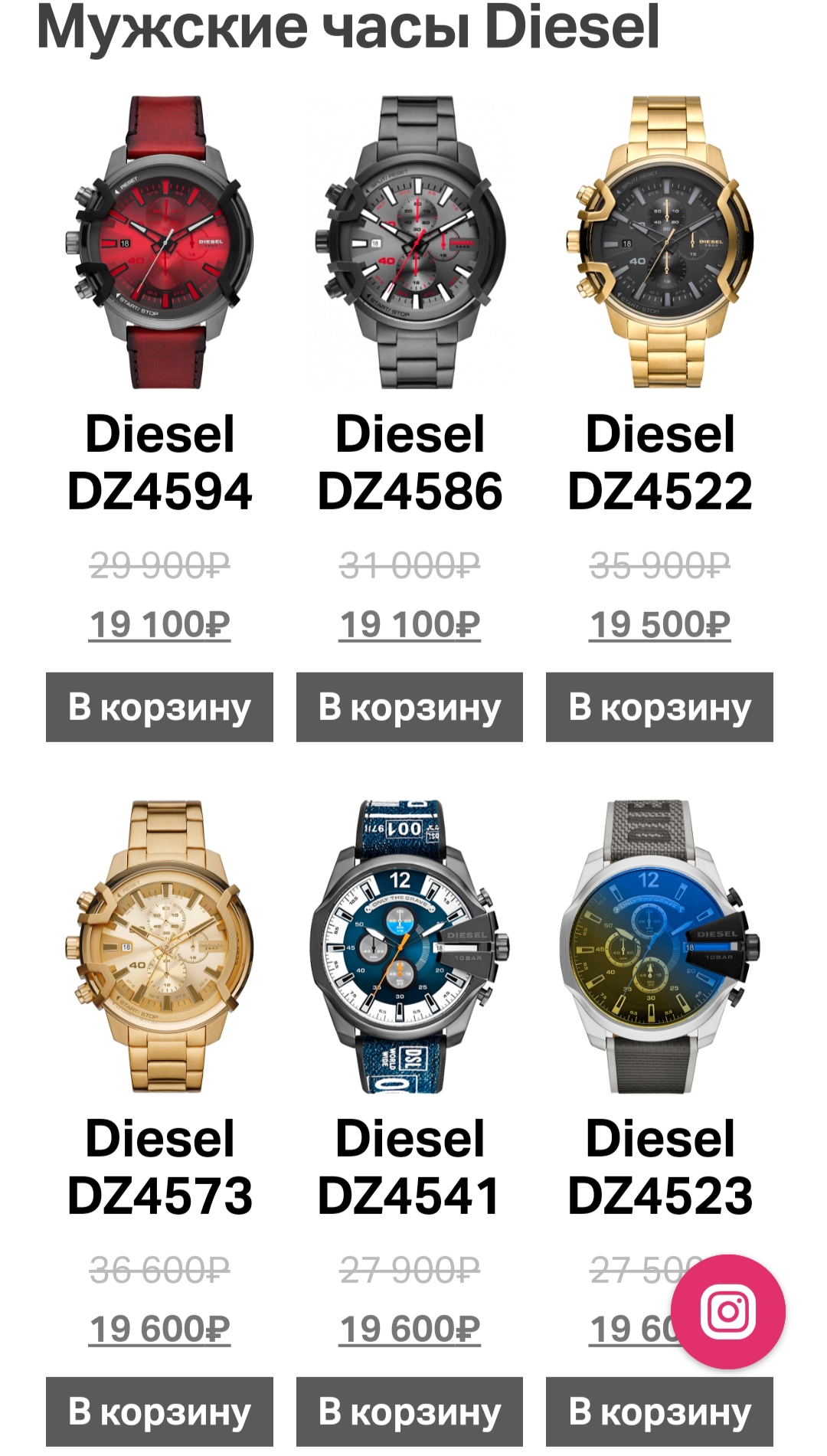
Task: Add Diesel DZ4586 to cart
Action: click(x=410, y=707)
